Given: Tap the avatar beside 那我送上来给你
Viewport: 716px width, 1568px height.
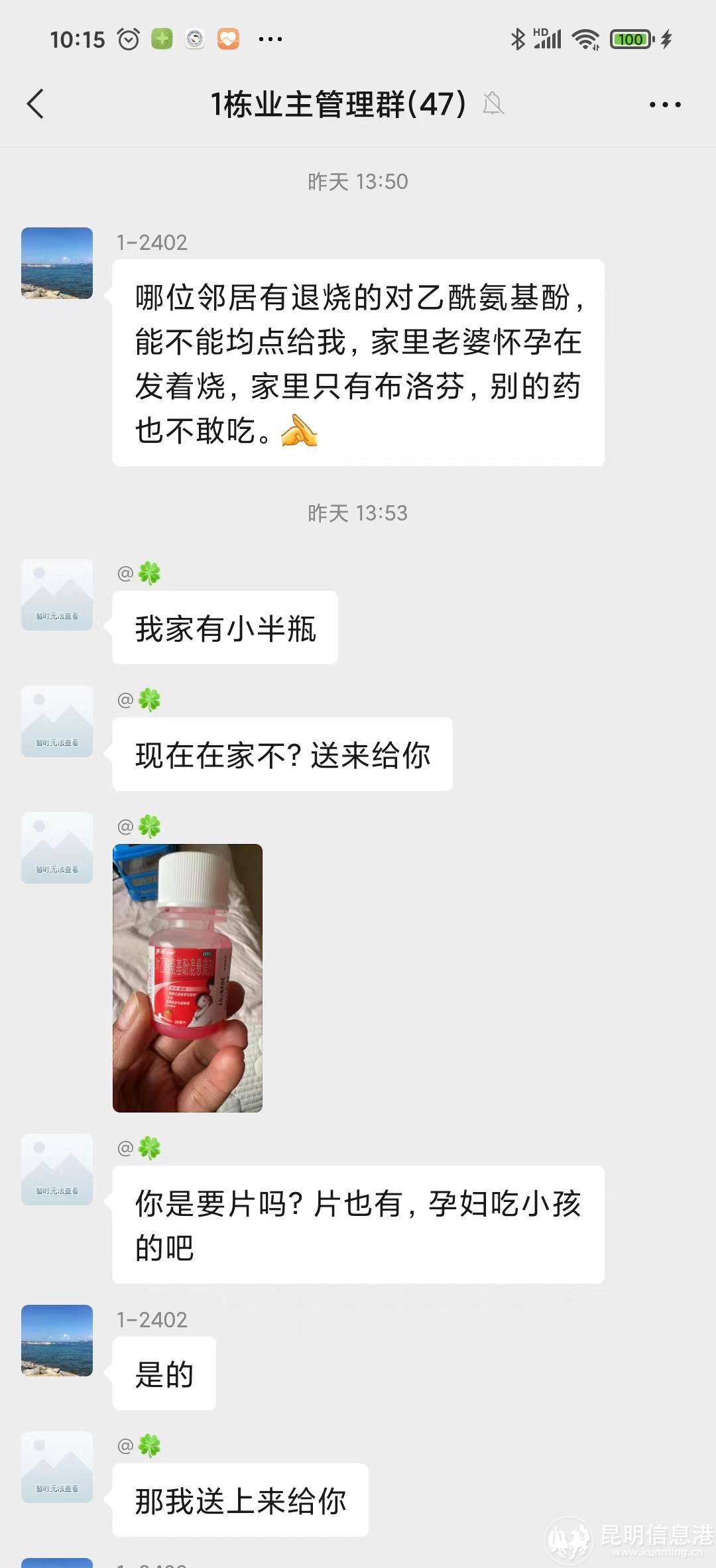Looking at the screenshot, I should [57, 1467].
